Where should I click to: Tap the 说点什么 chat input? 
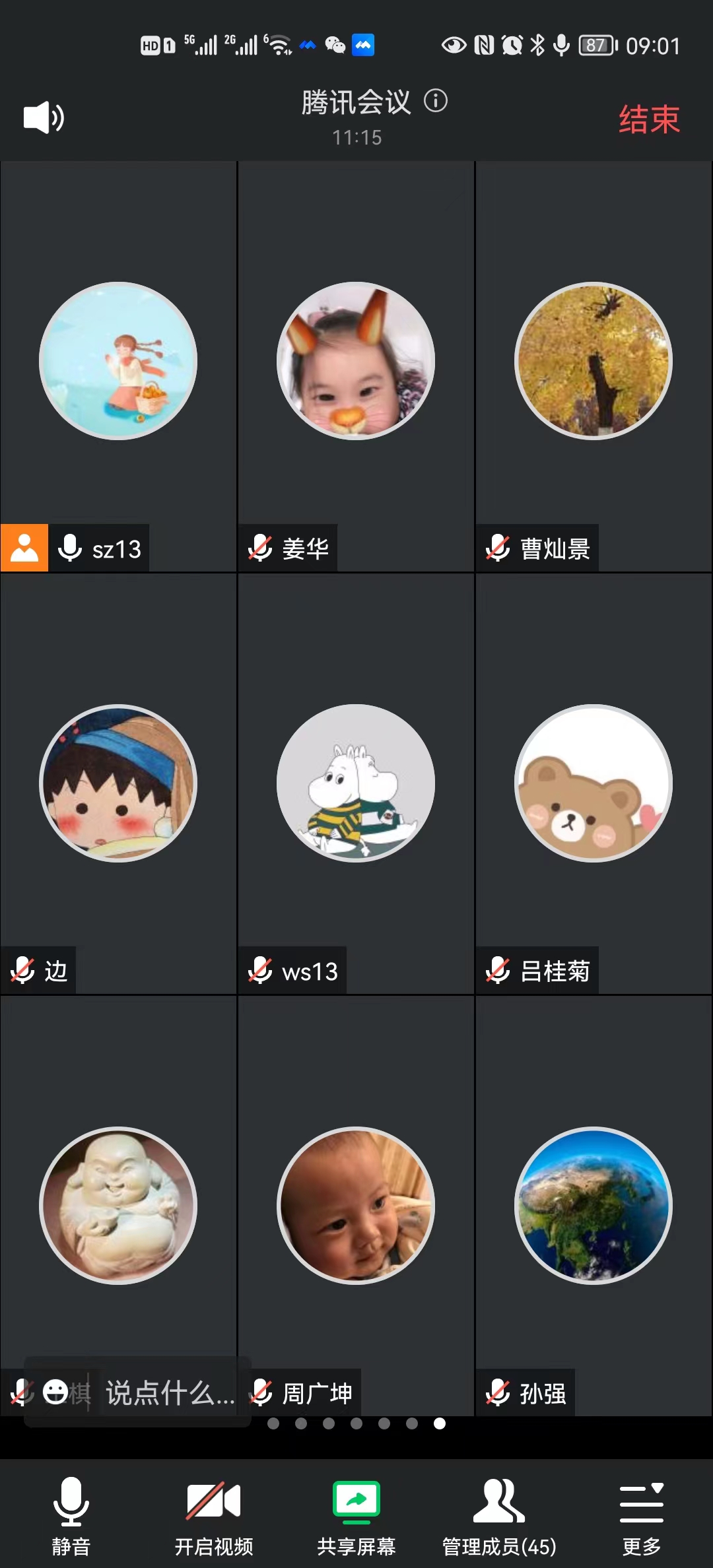click(x=170, y=1392)
